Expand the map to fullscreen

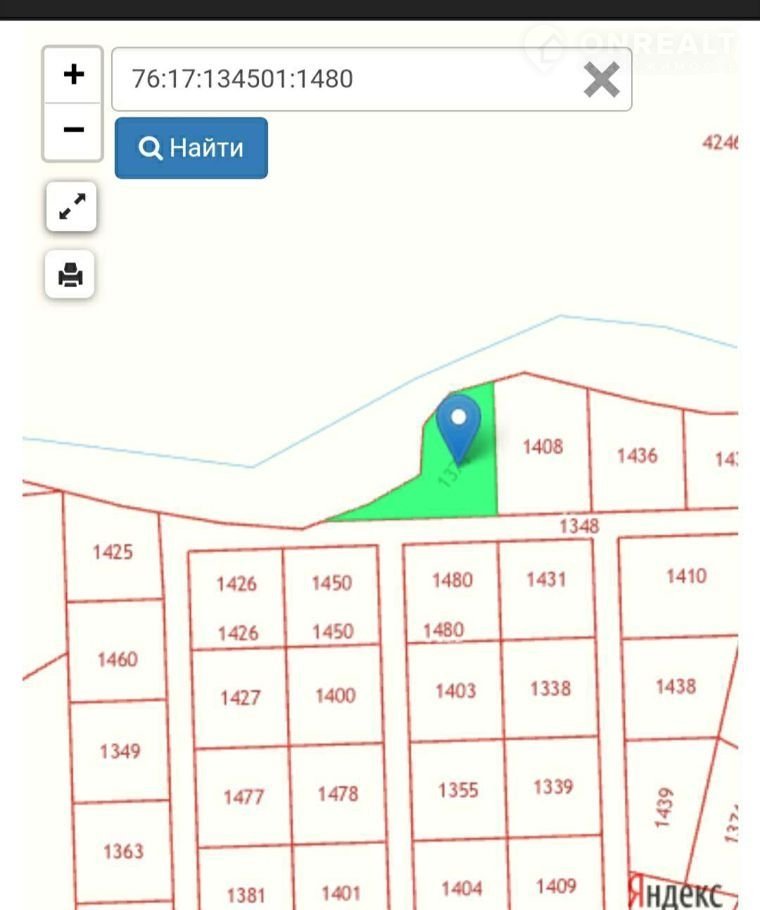[x=71, y=207]
